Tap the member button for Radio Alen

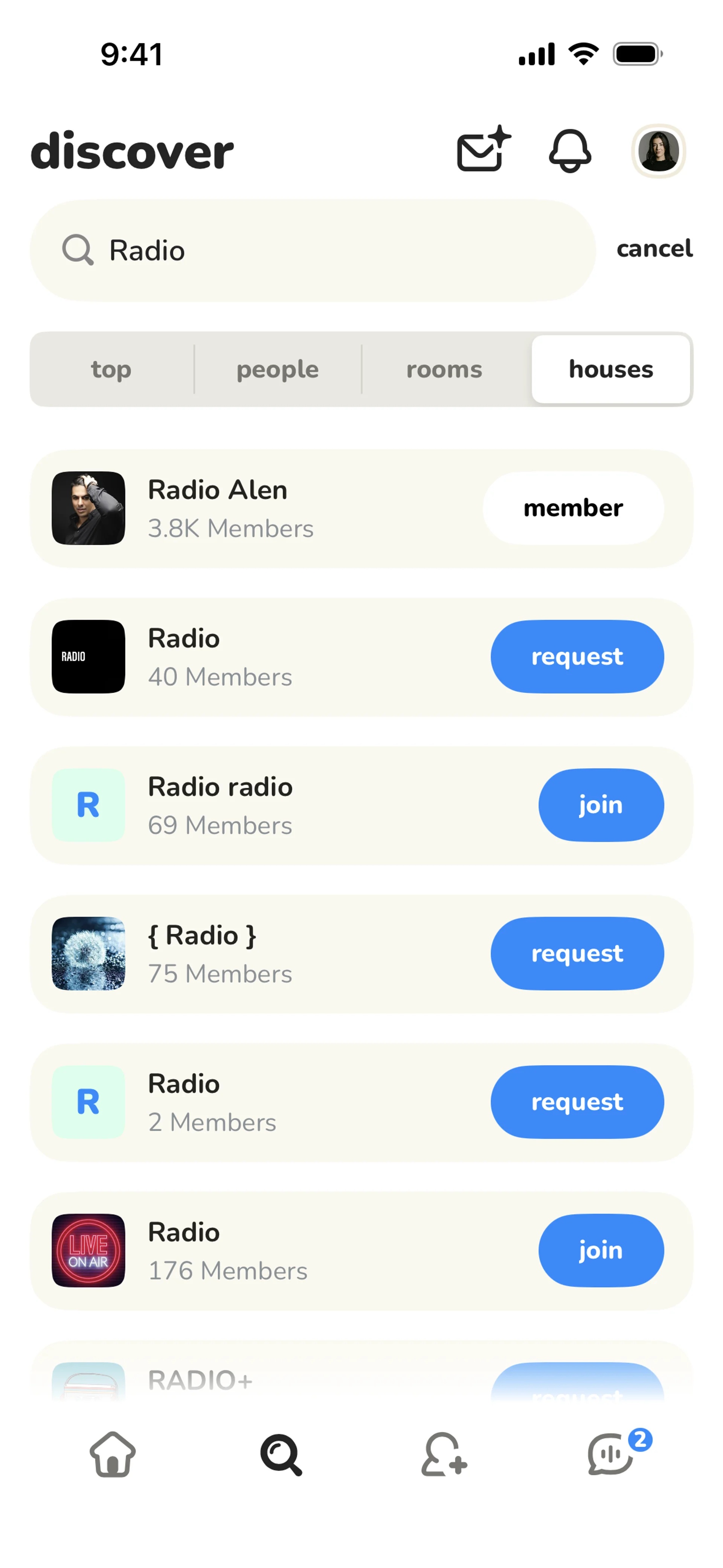click(x=573, y=508)
